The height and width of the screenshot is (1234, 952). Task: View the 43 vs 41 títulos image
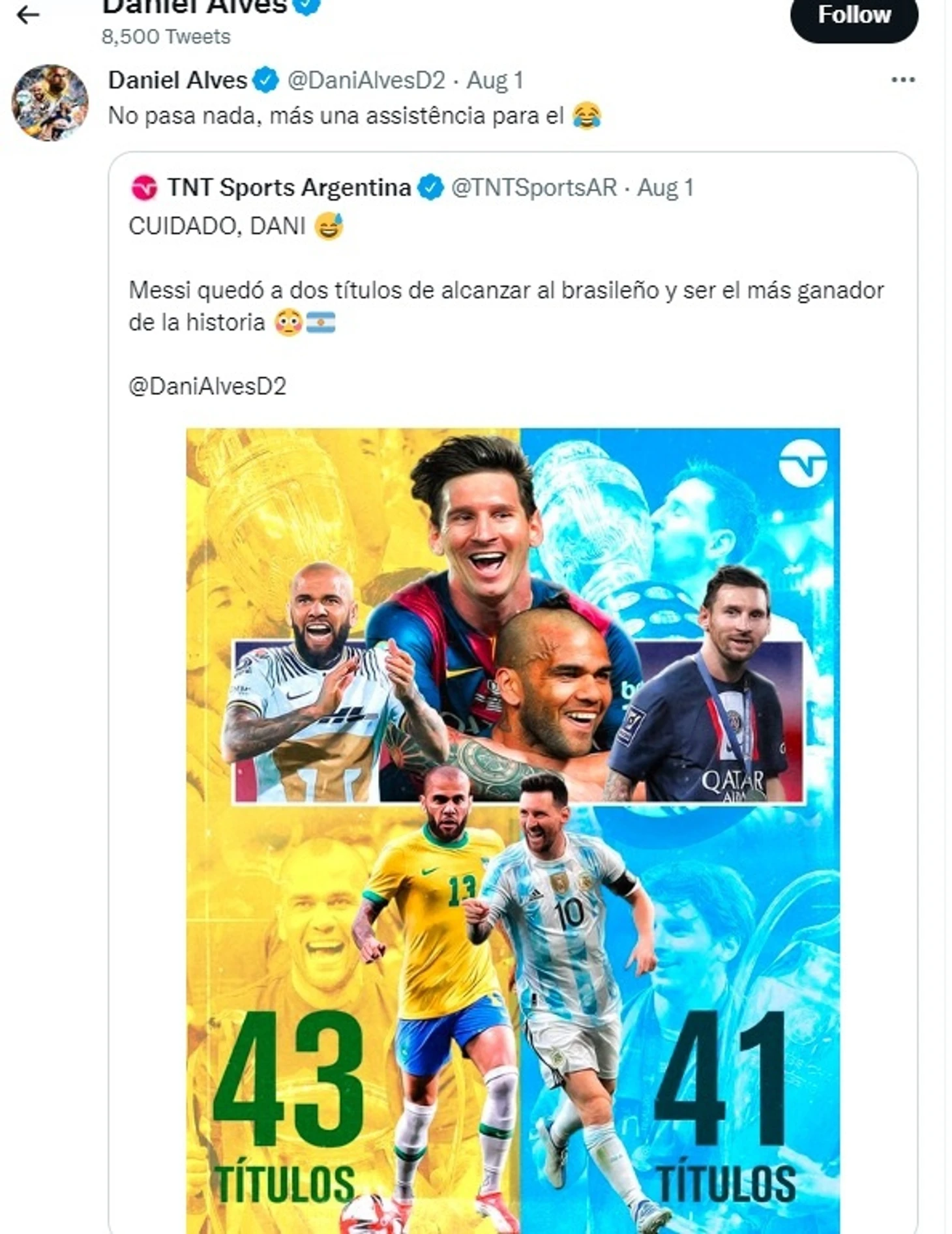(513, 828)
